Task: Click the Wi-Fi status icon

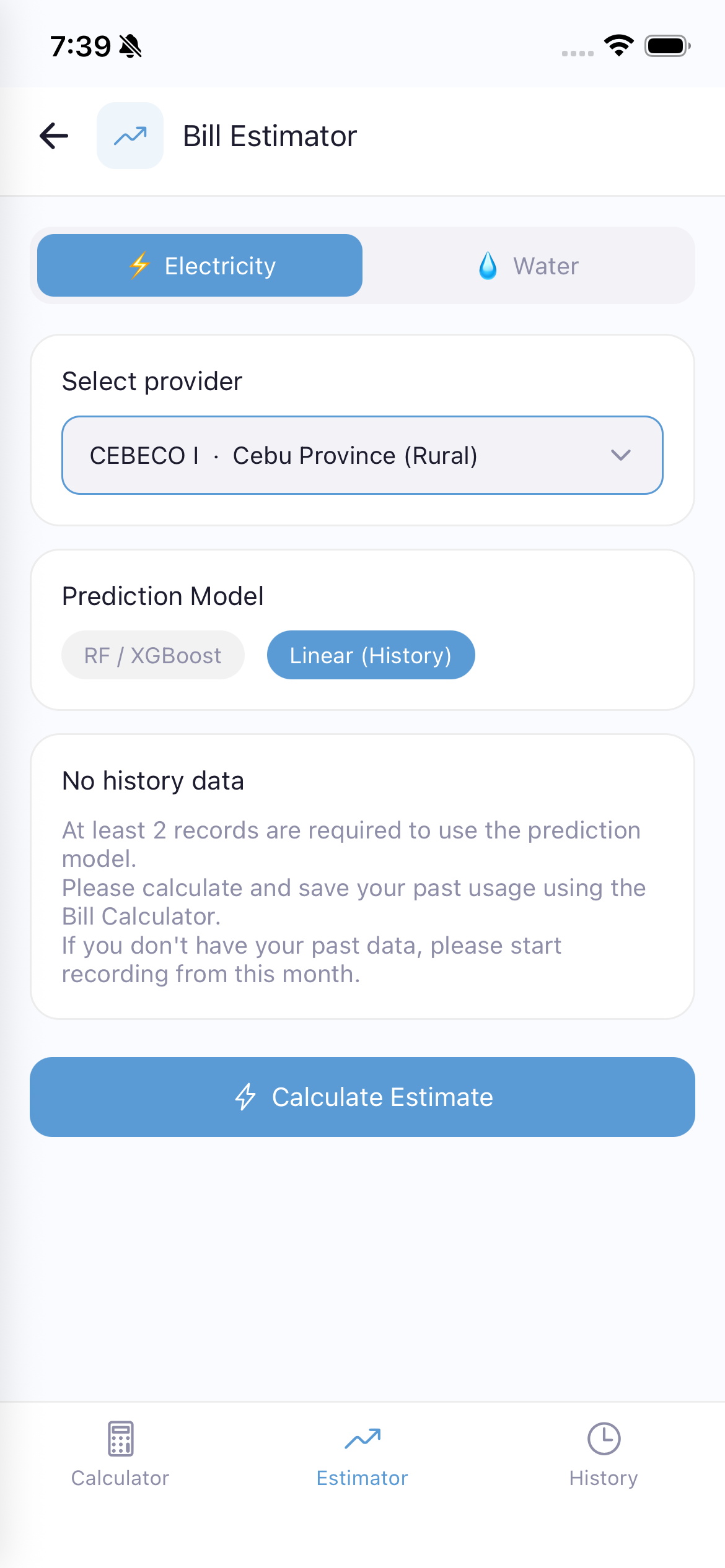Action: pyautogui.click(x=618, y=45)
